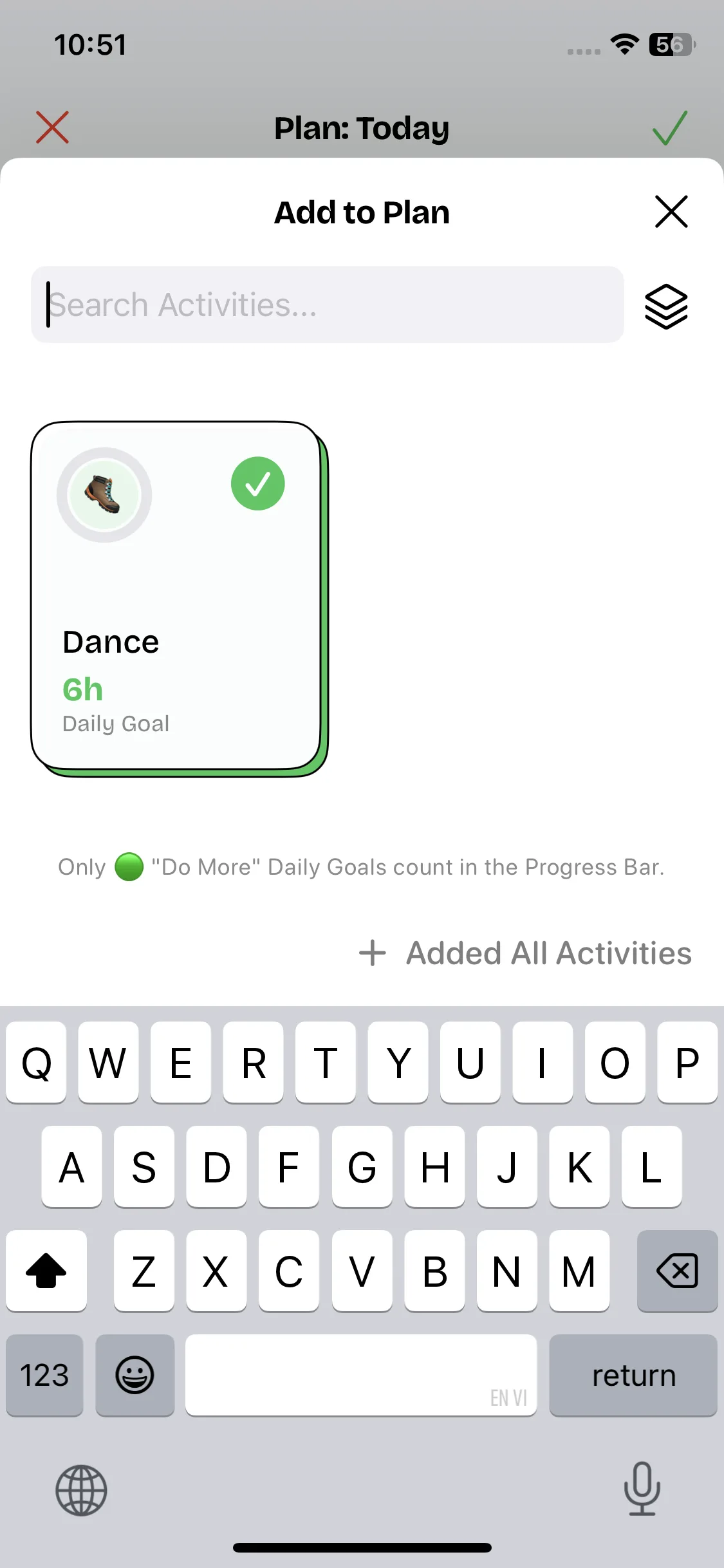Start dictation with the microphone

tap(642, 1489)
